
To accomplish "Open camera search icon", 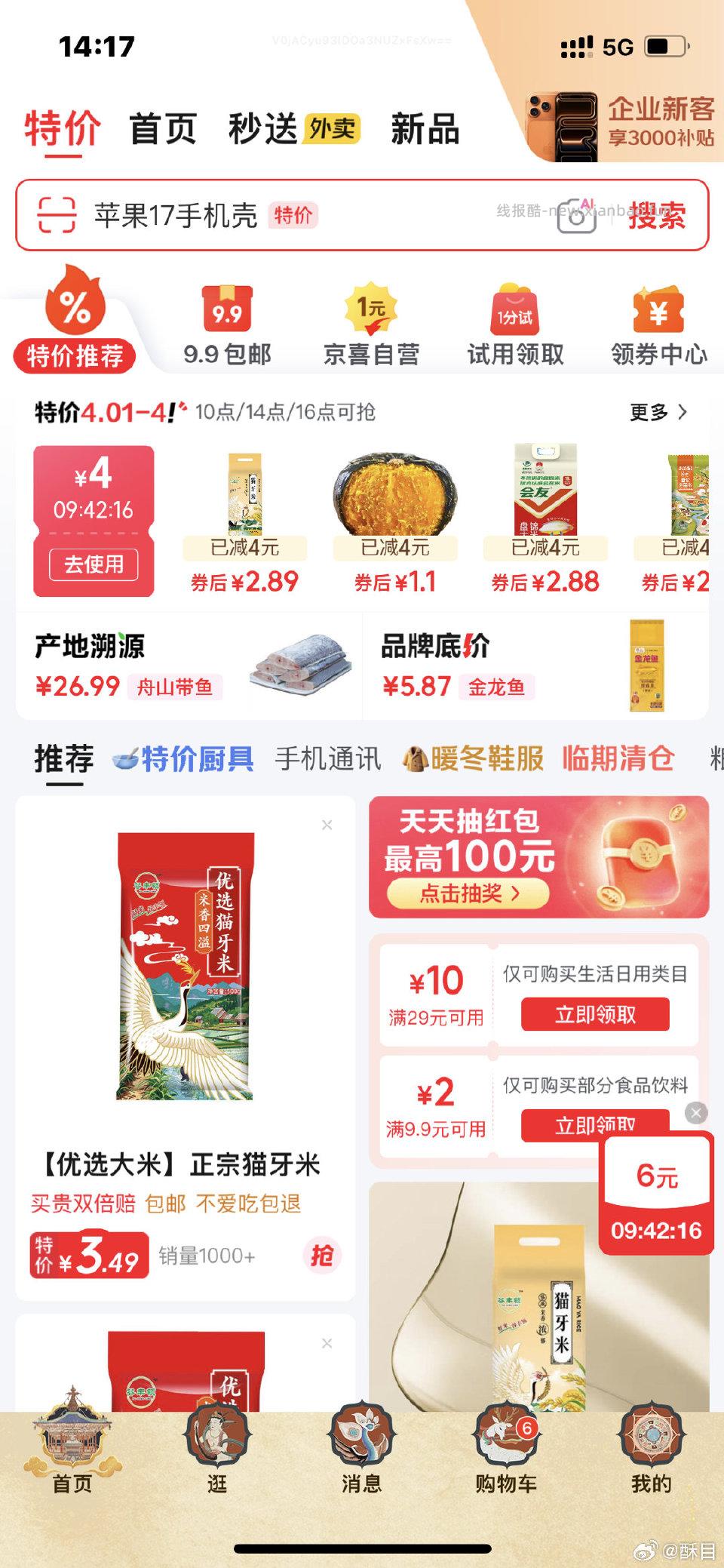I will pos(577,217).
